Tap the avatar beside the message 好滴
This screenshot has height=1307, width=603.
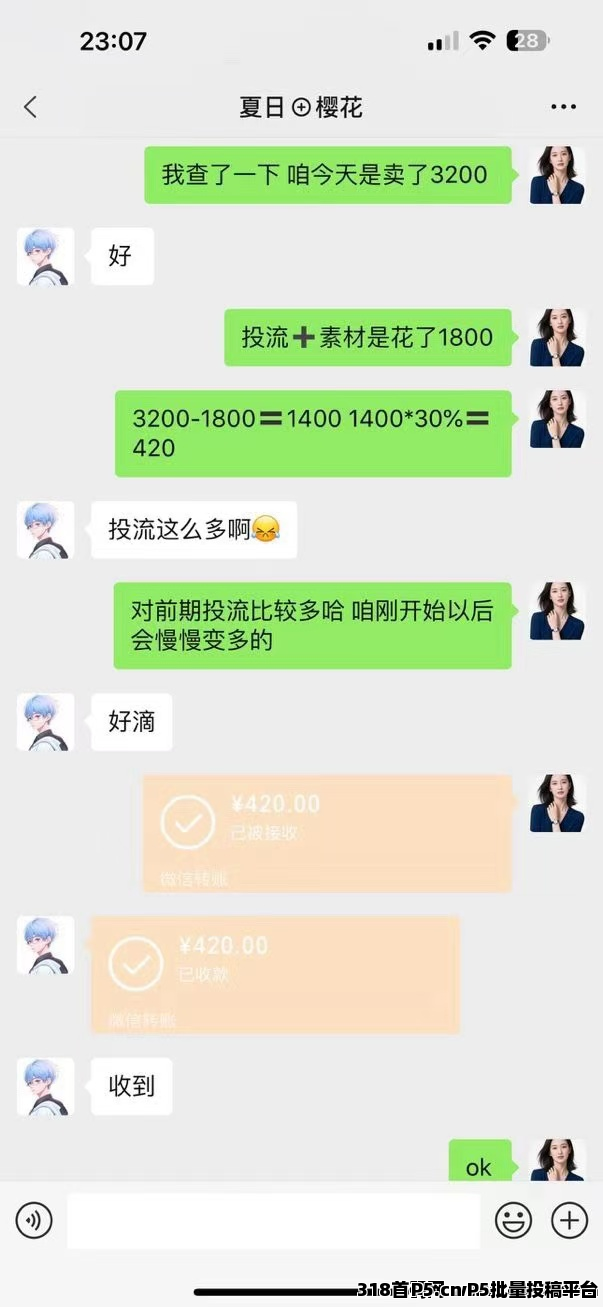(x=45, y=722)
